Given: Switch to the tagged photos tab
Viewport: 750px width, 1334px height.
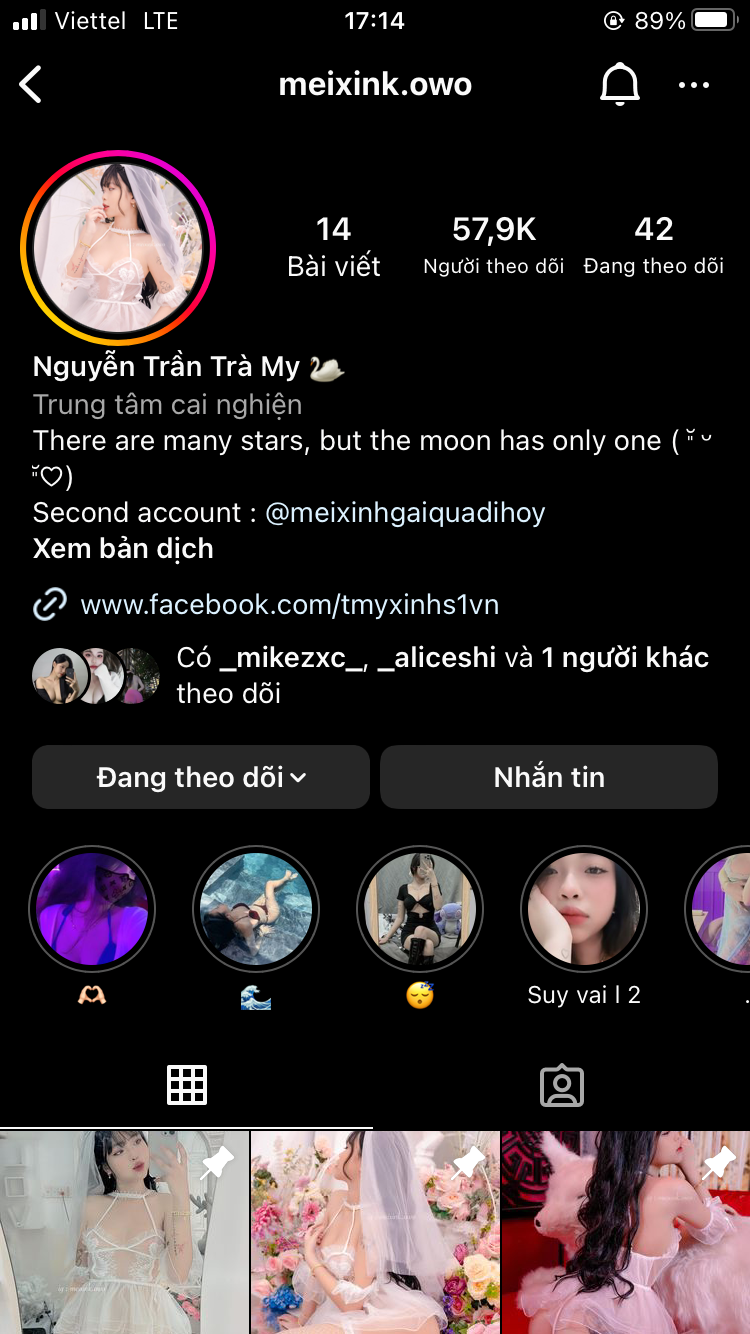Looking at the screenshot, I should [x=562, y=1085].
